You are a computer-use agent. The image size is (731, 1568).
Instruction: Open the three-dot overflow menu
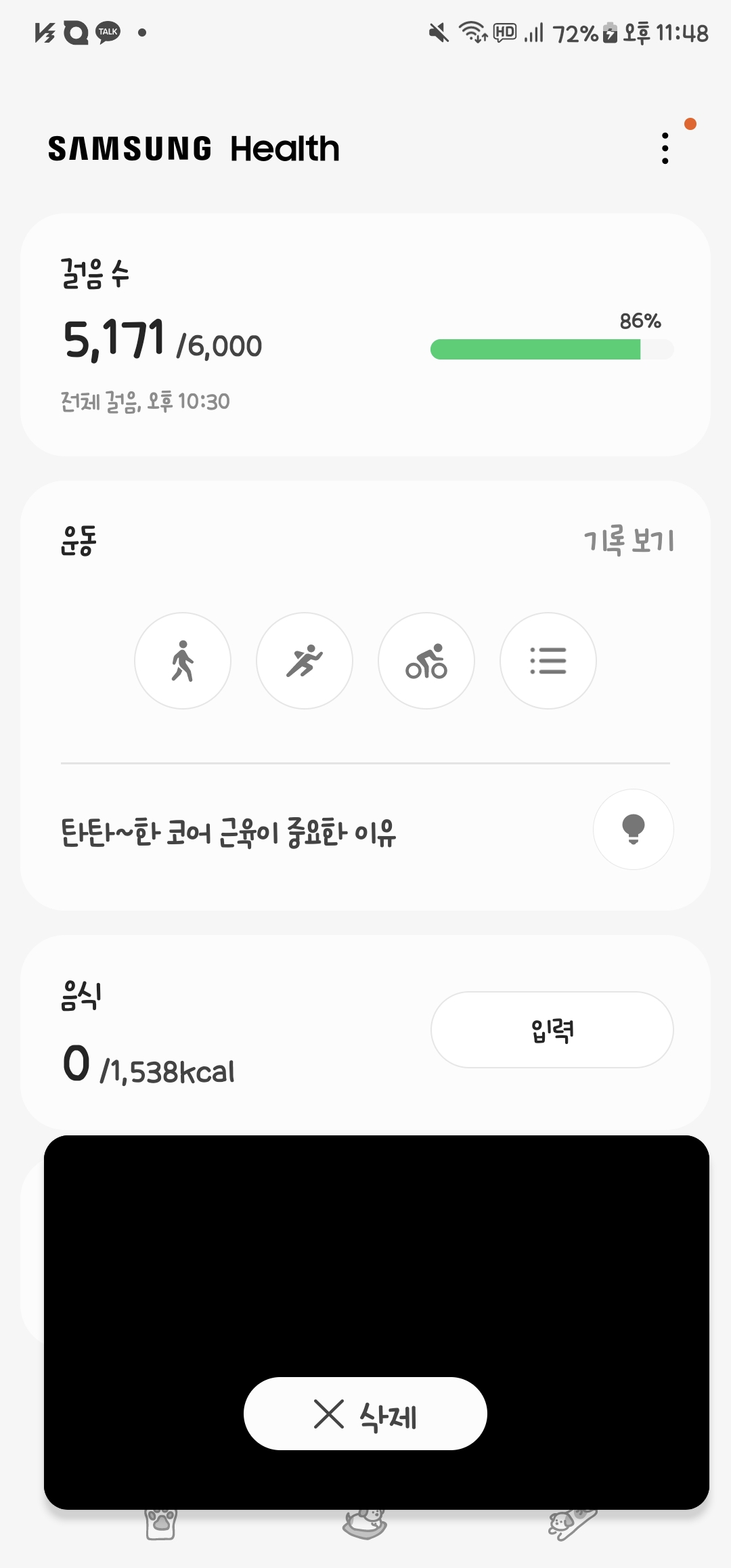pos(665,148)
